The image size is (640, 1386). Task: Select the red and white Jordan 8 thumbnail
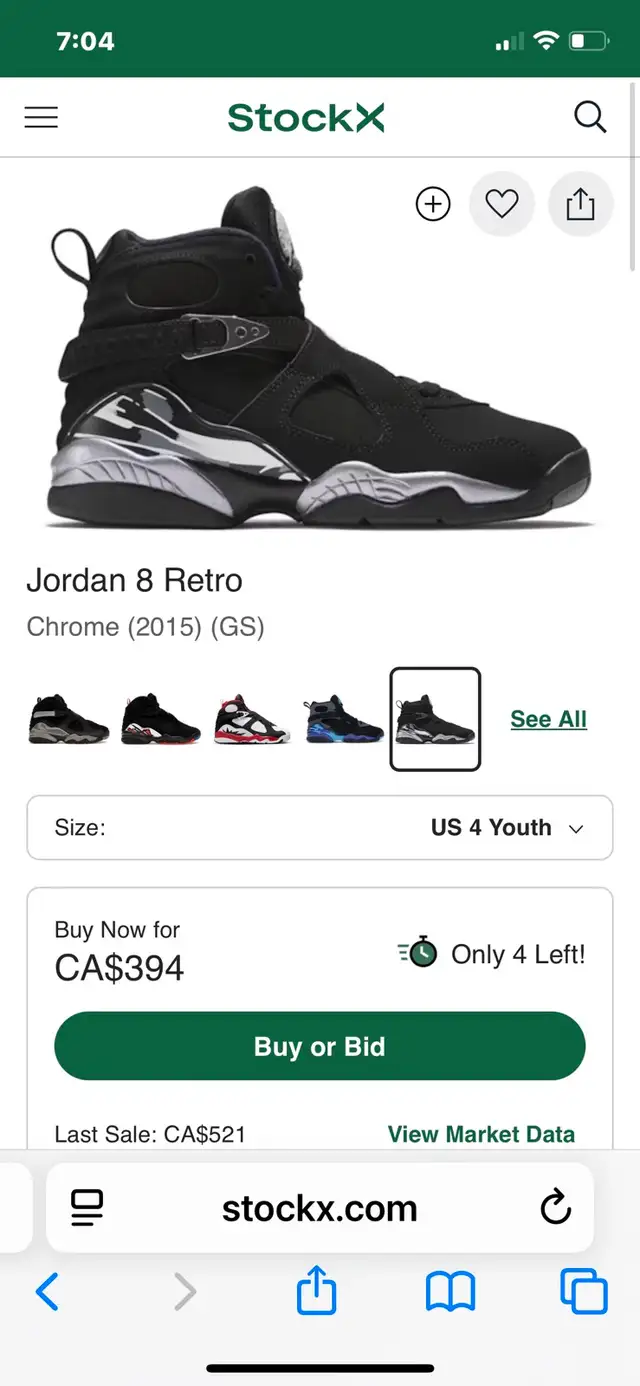click(252, 719)
